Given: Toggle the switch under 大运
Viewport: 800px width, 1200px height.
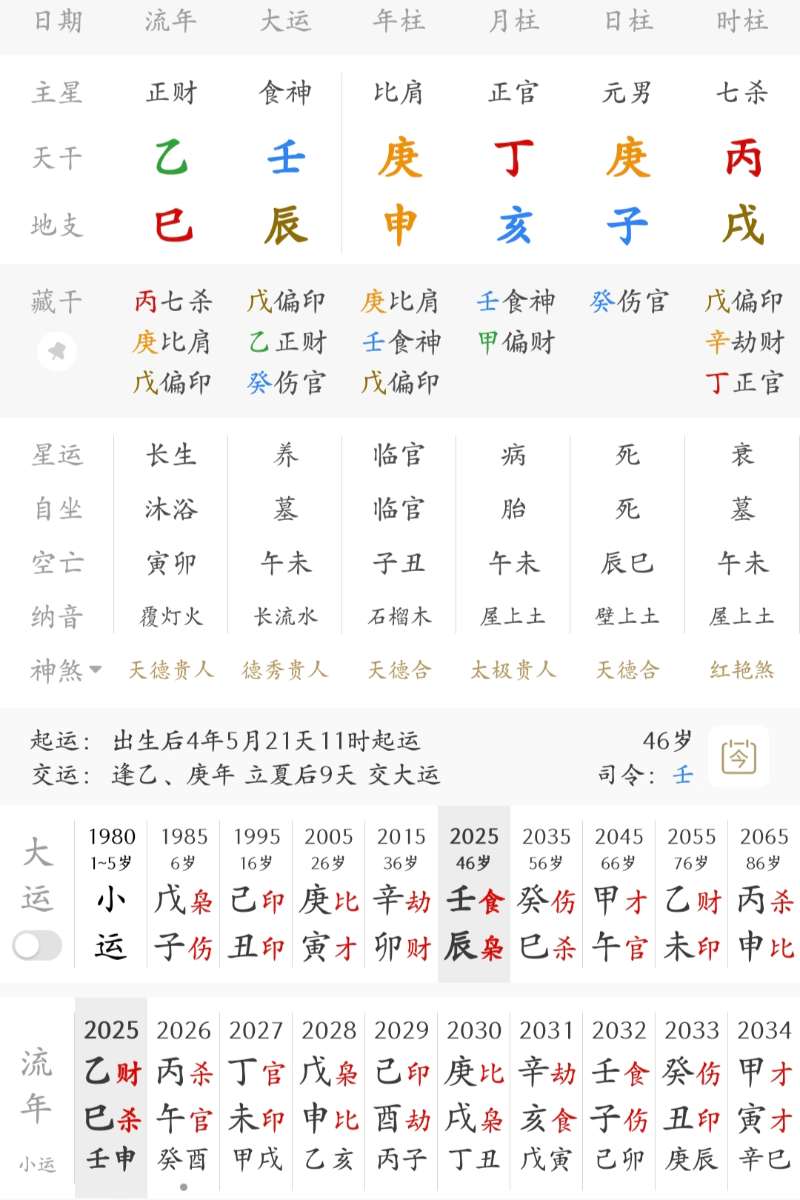Looking at the screenshot, I should click(x=38, y=945).
